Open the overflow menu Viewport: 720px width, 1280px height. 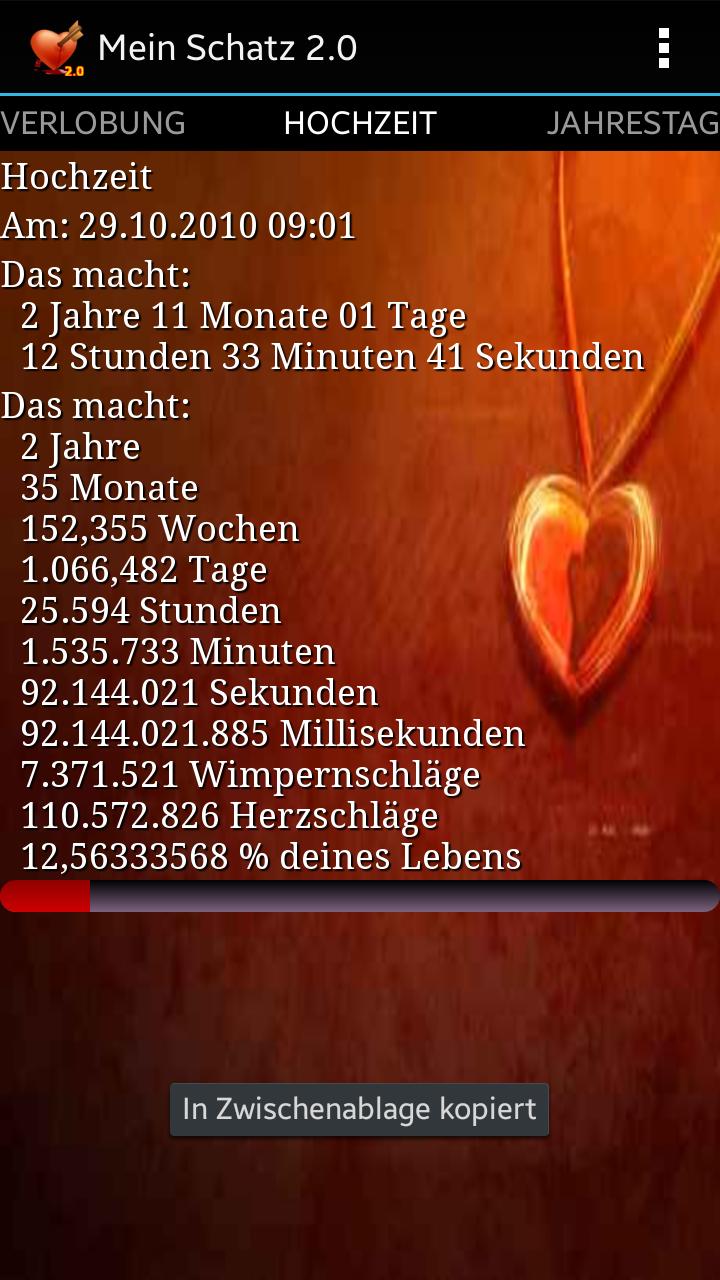663,48
